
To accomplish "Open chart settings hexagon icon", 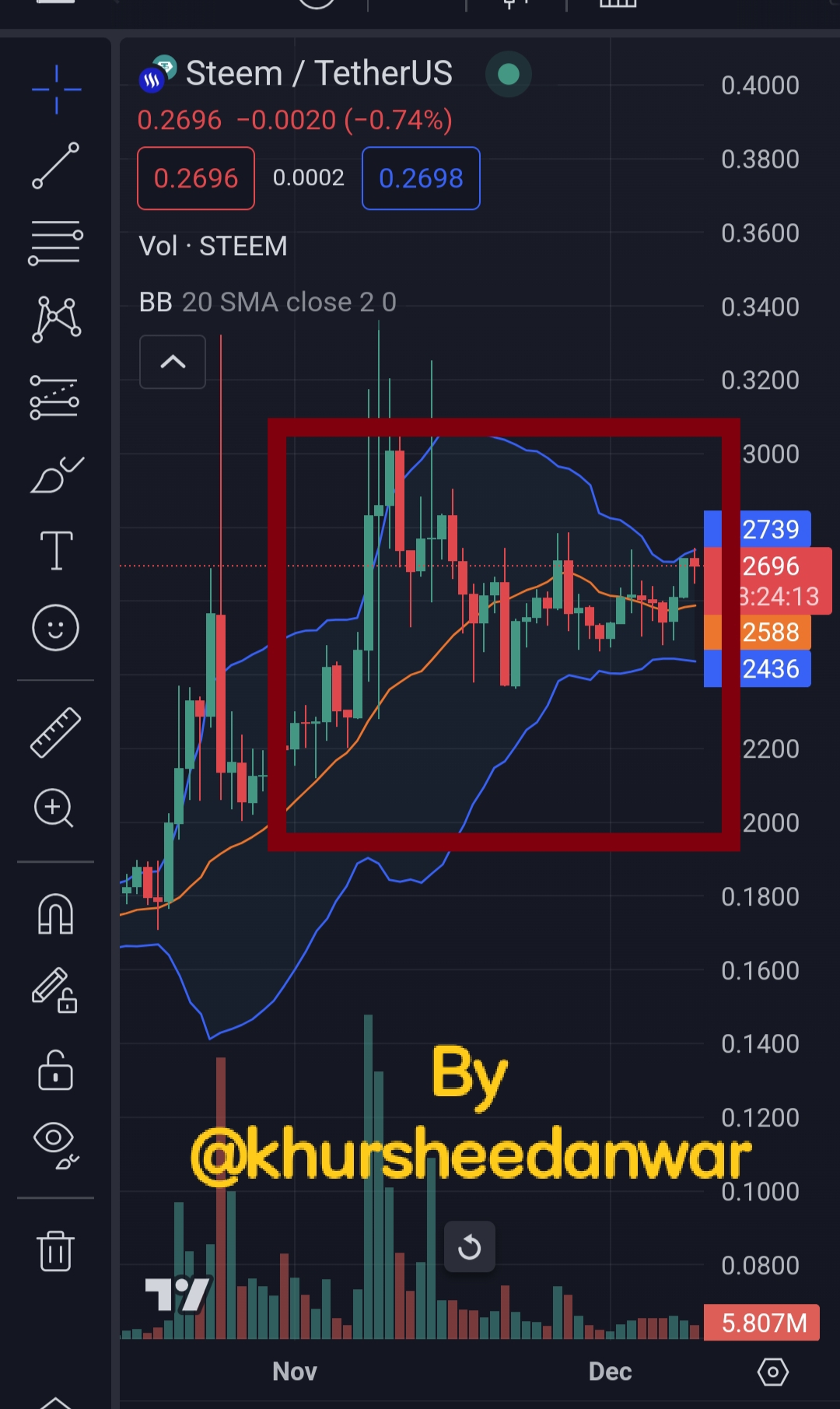I will [772, 1372].
